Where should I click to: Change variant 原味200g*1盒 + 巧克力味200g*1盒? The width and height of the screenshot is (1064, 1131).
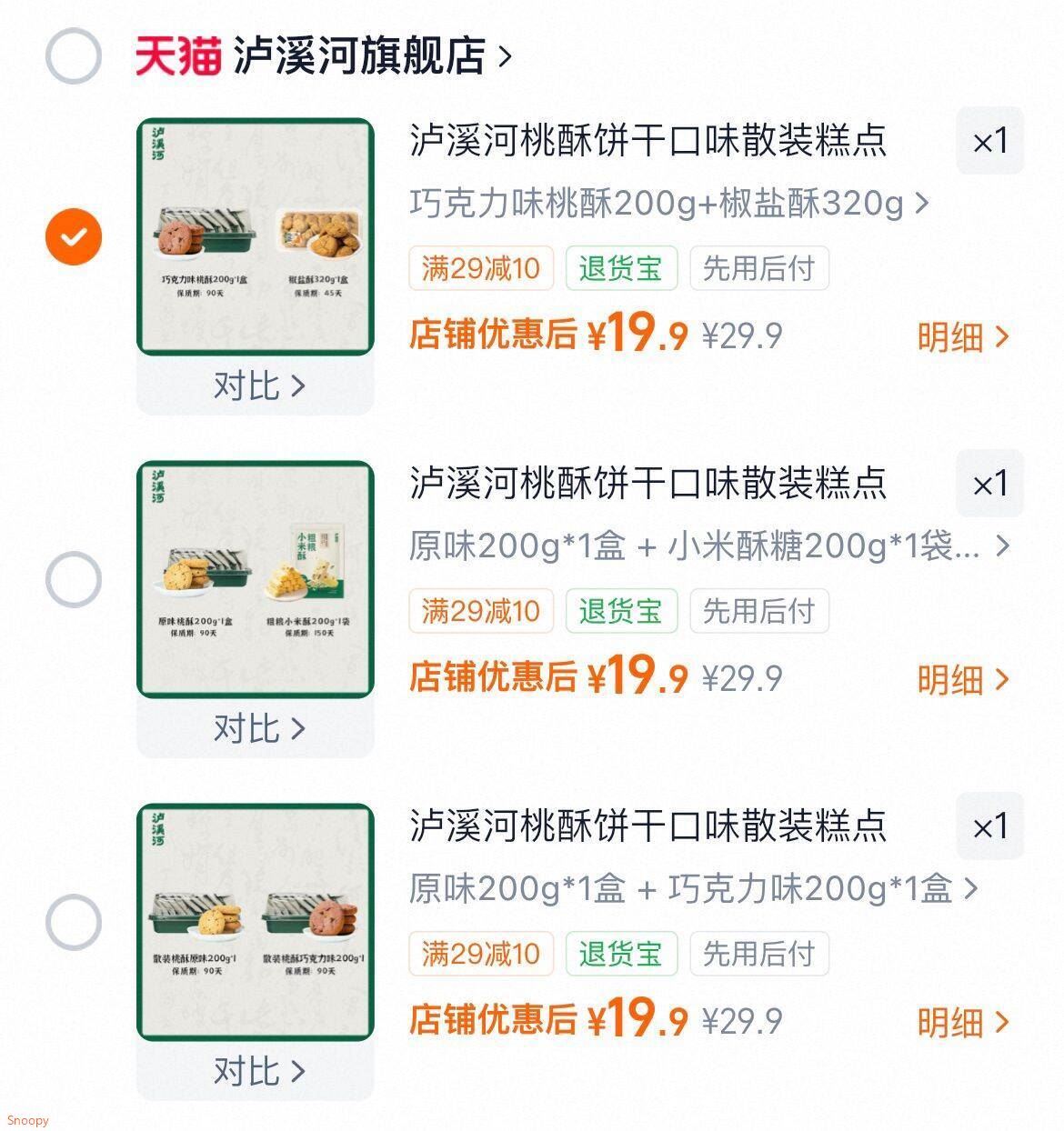click(x=693, y=888)
